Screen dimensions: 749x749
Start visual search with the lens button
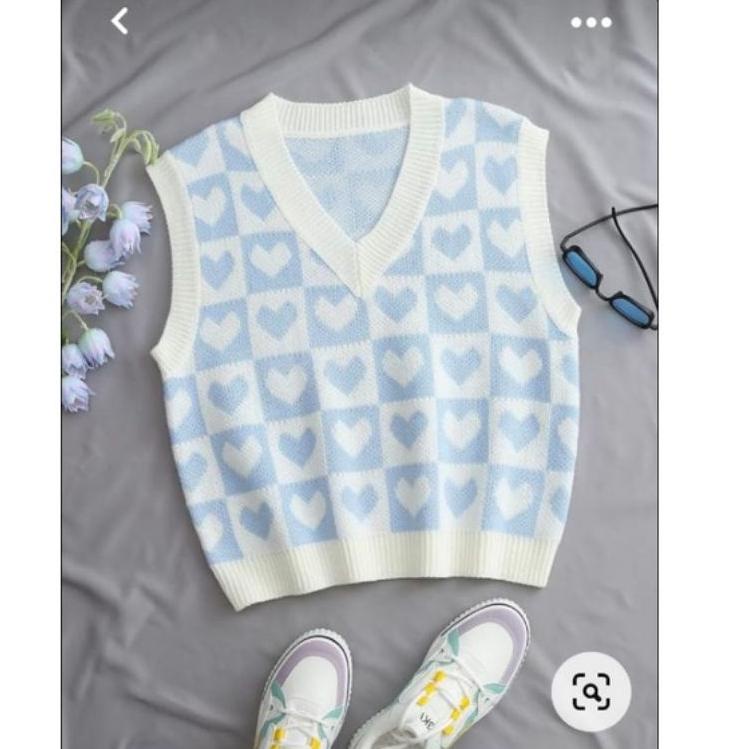[591, 691]
